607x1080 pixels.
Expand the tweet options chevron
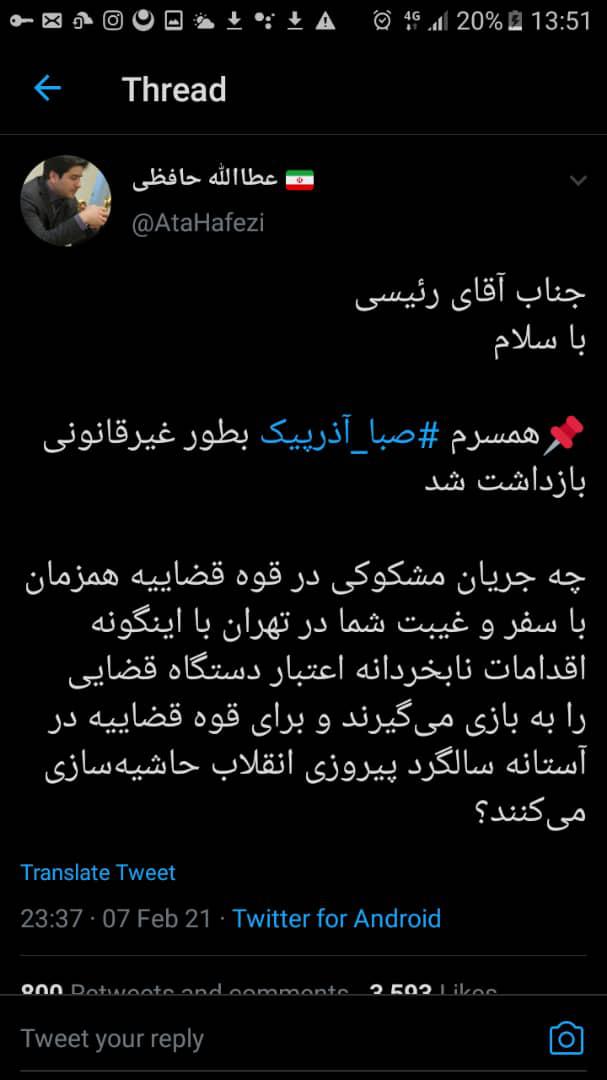[x=578, y=181]
